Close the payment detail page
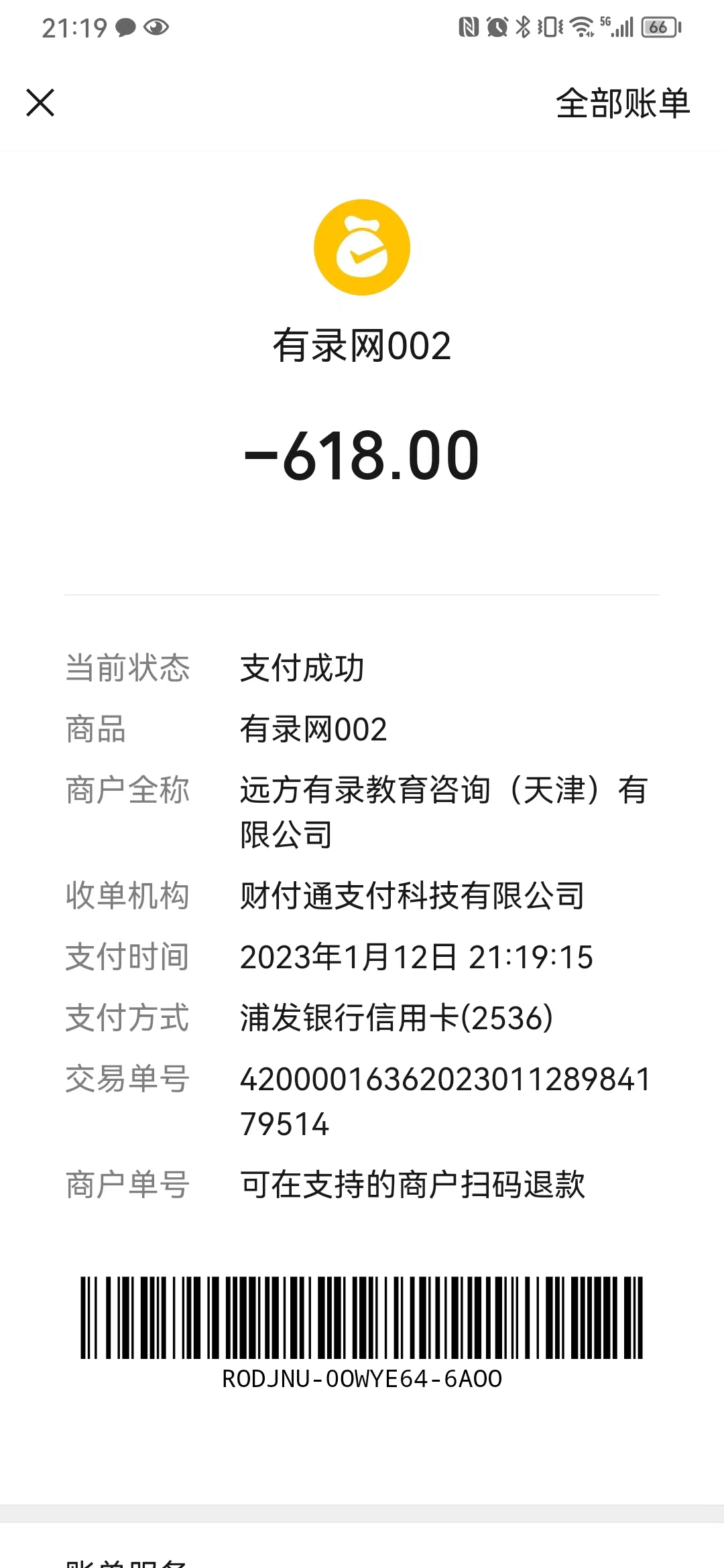724x1568 pixels. click(x=40, y=103)
